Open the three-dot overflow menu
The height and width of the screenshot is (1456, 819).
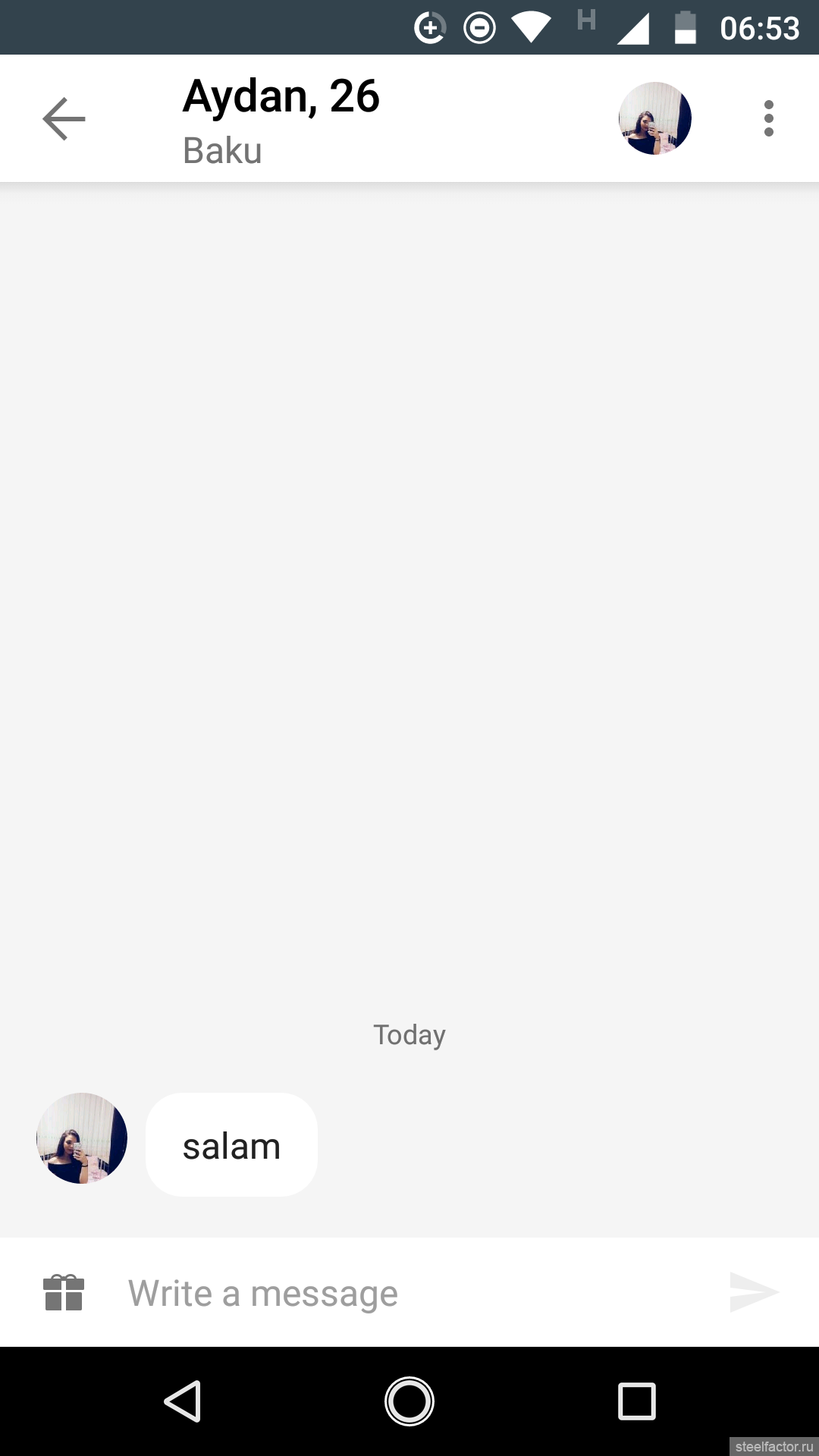click(x=769, y=118)
